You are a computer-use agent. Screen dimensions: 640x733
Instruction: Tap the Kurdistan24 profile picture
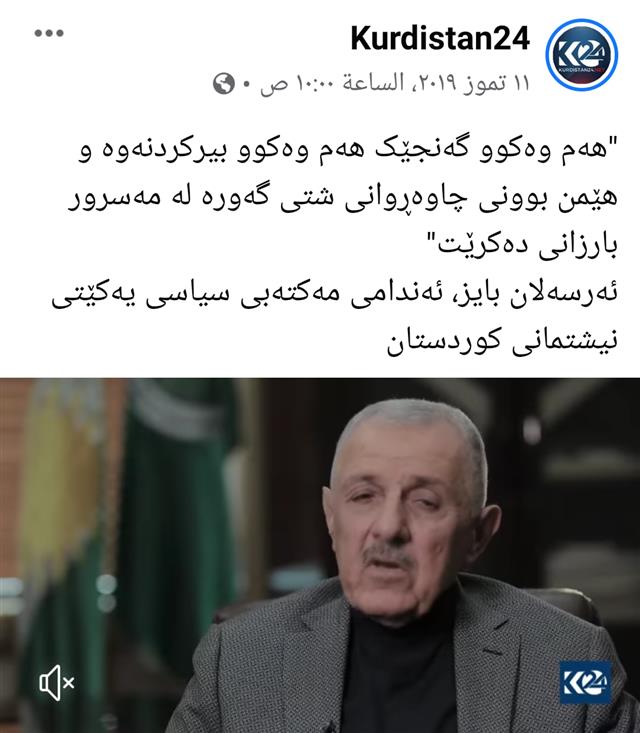click(582, 55)
